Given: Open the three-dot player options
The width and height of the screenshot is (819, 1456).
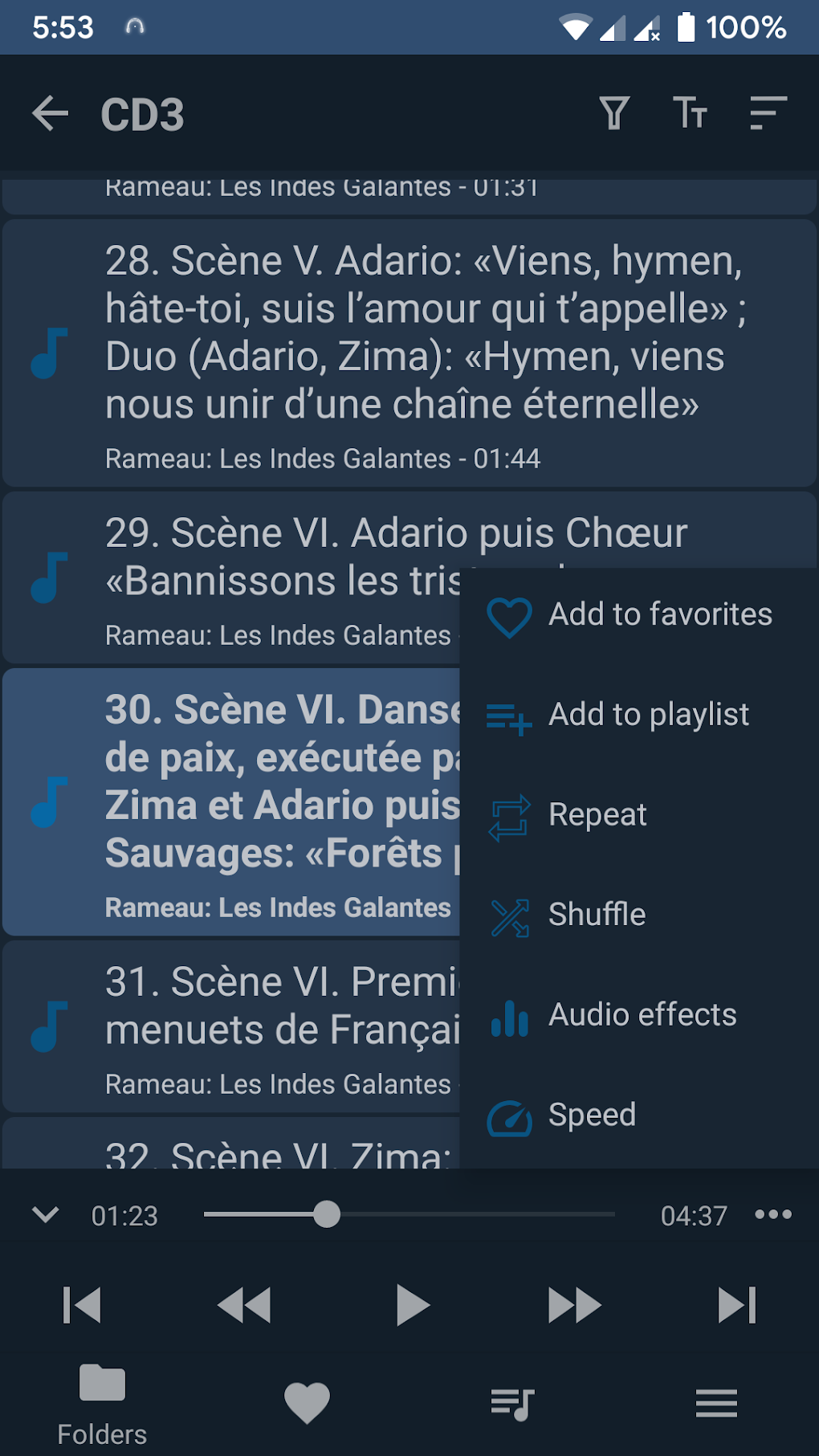Looking at the screenshot, I should 773,1214.
